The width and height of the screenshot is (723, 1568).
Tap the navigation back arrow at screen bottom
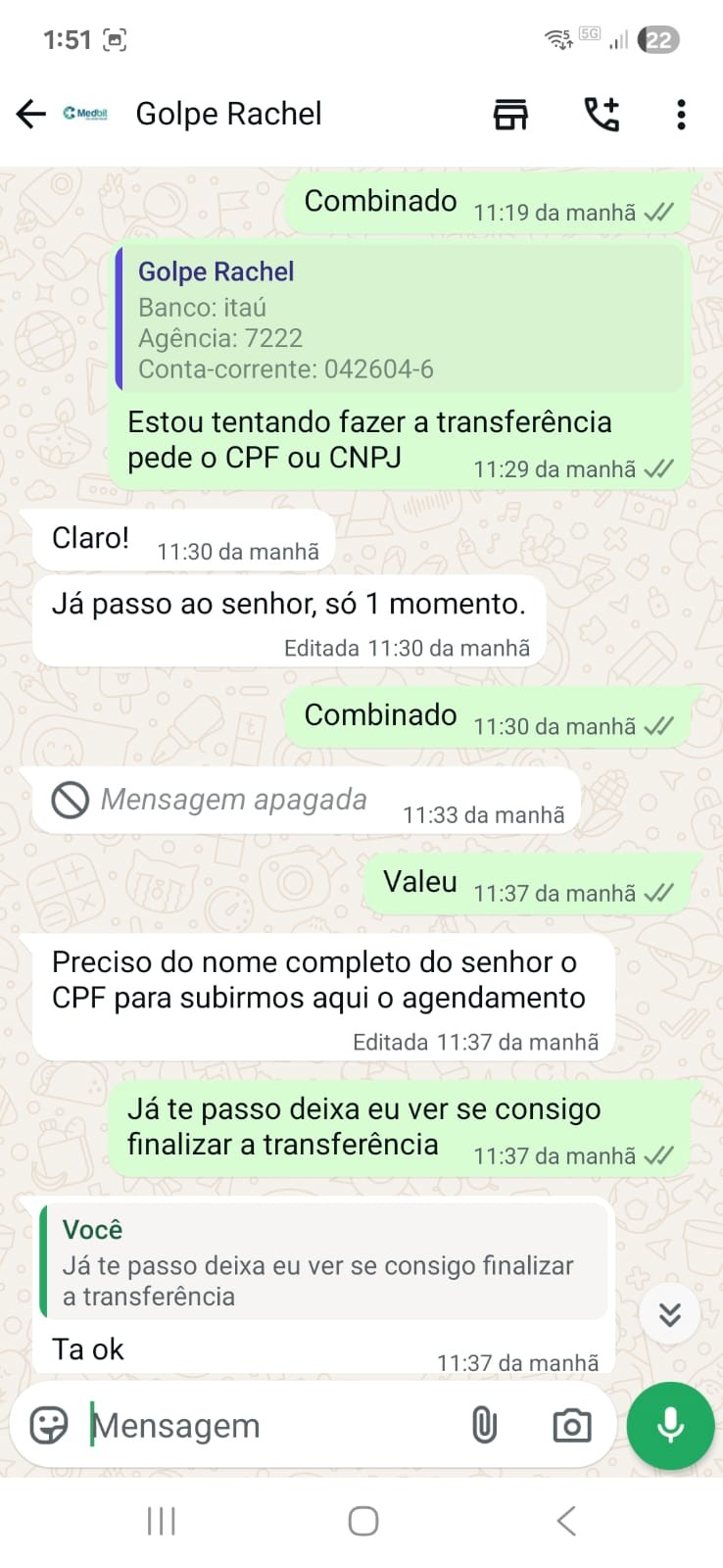pyautogui.click(x=564, y=1521)
